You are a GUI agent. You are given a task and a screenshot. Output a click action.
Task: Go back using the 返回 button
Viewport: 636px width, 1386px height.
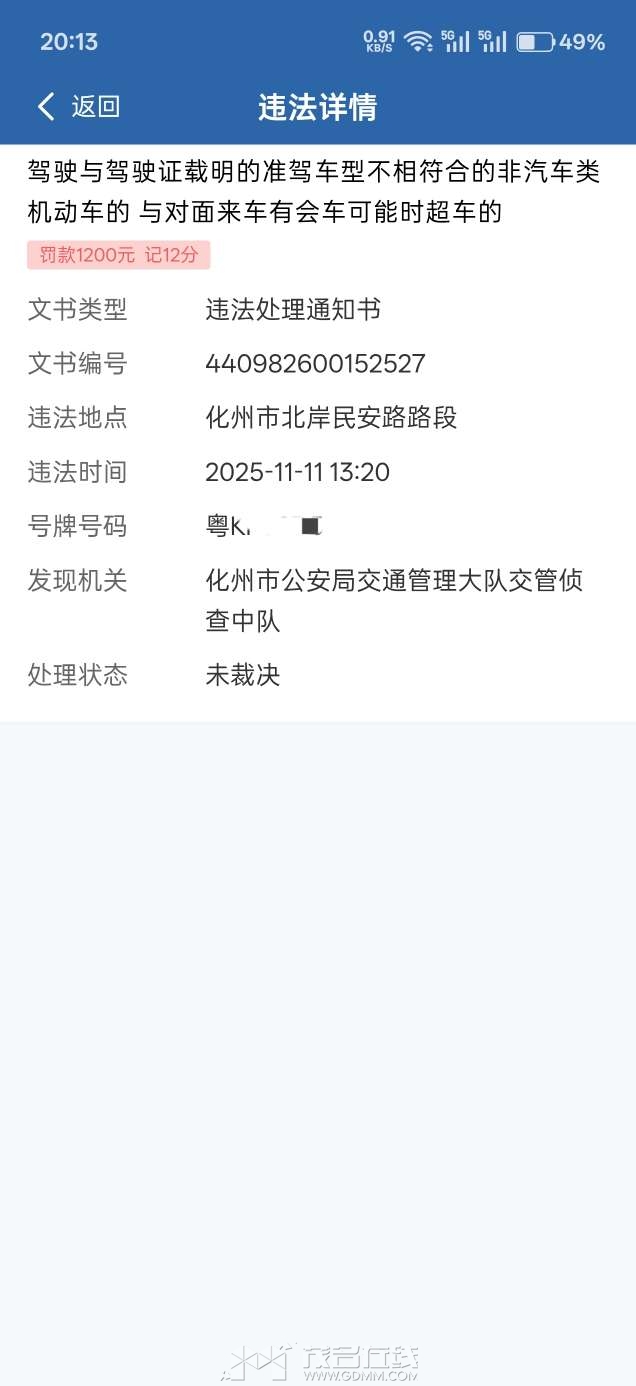click(78, 107)
